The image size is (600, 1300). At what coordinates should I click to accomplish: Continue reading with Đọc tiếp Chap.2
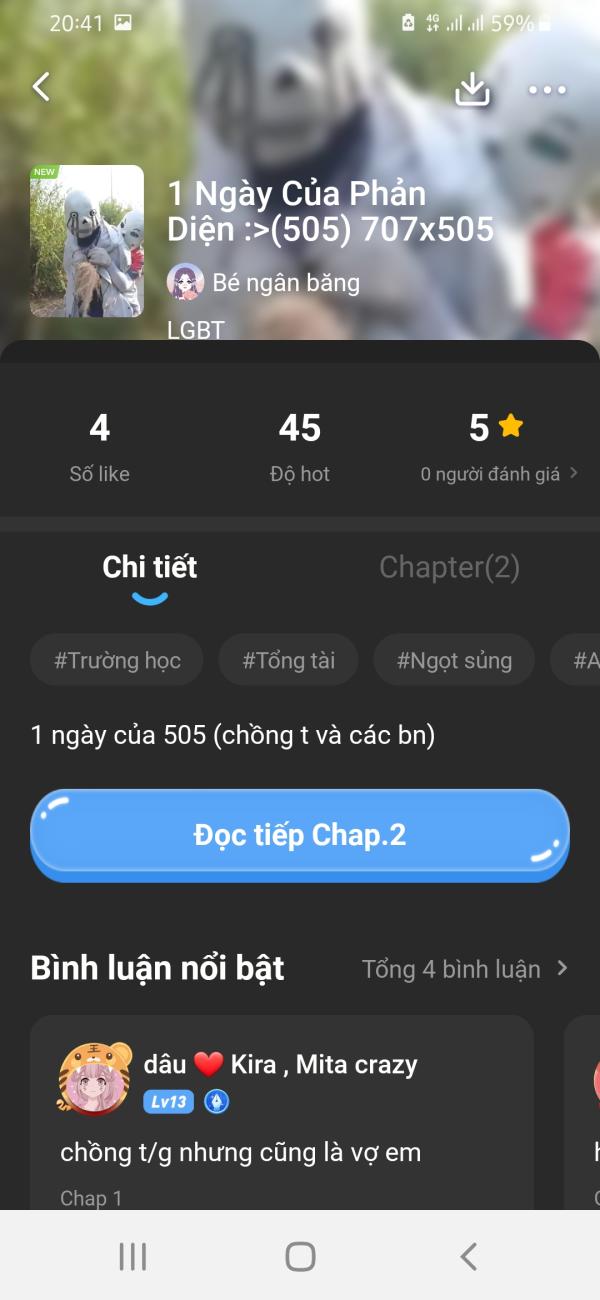click(x=300, y=836)
